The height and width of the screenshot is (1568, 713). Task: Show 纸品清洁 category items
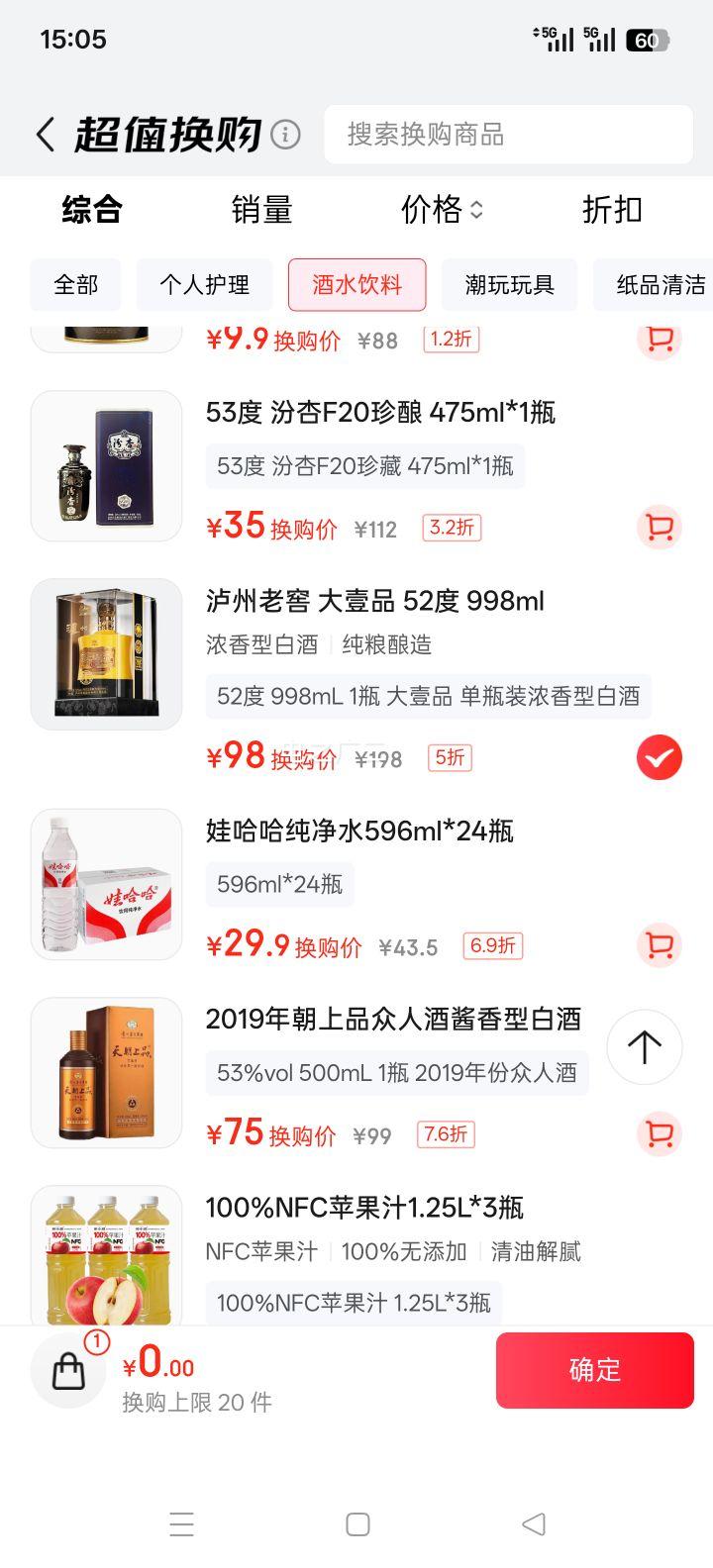[x=660, y=285]
